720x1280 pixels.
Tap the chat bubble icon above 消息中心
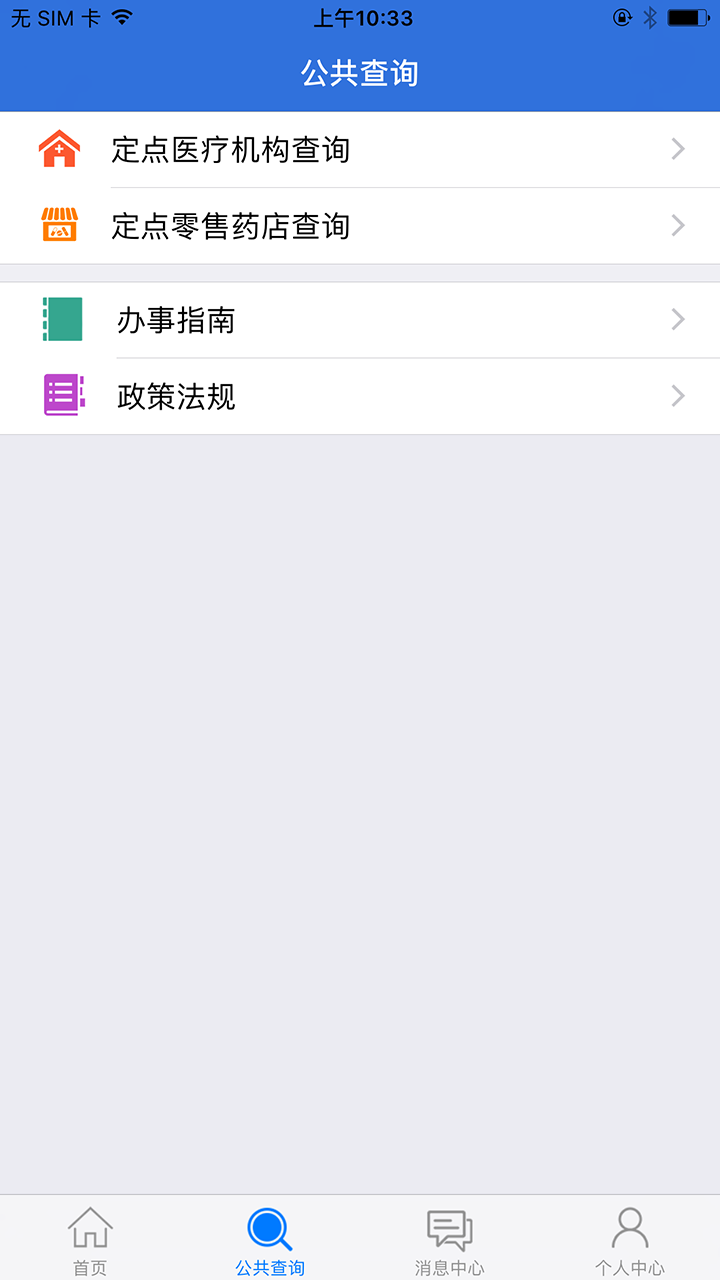coord(449,1226)
